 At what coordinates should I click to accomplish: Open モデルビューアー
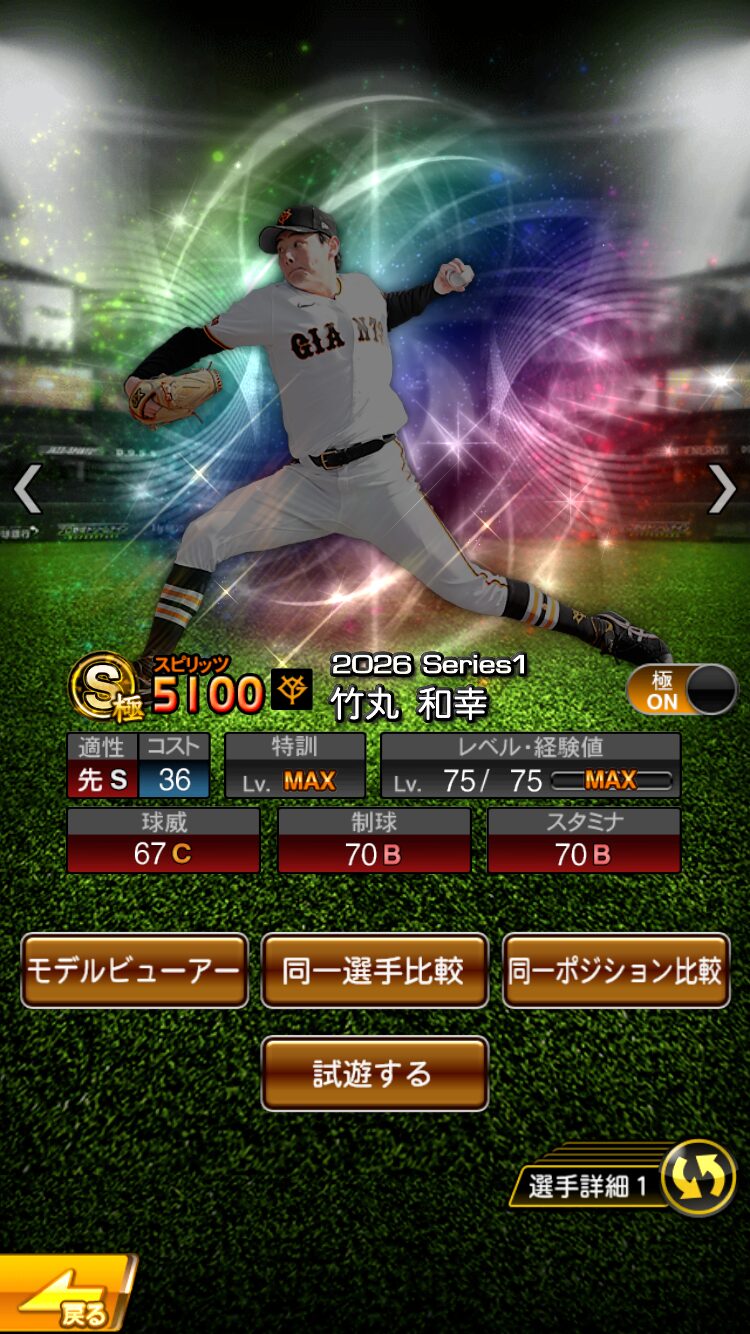pos(134,970)
